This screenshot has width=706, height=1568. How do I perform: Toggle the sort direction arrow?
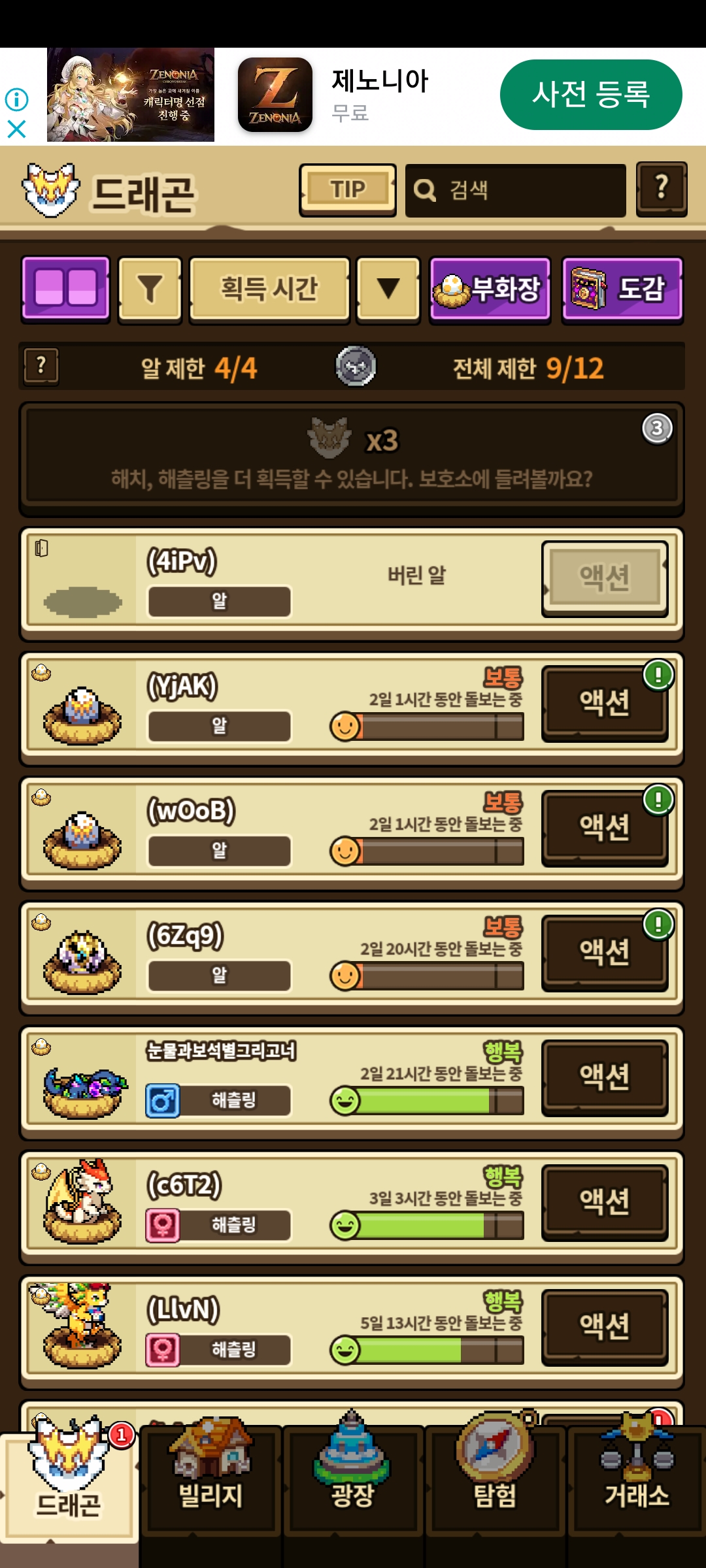coord(388,289)
